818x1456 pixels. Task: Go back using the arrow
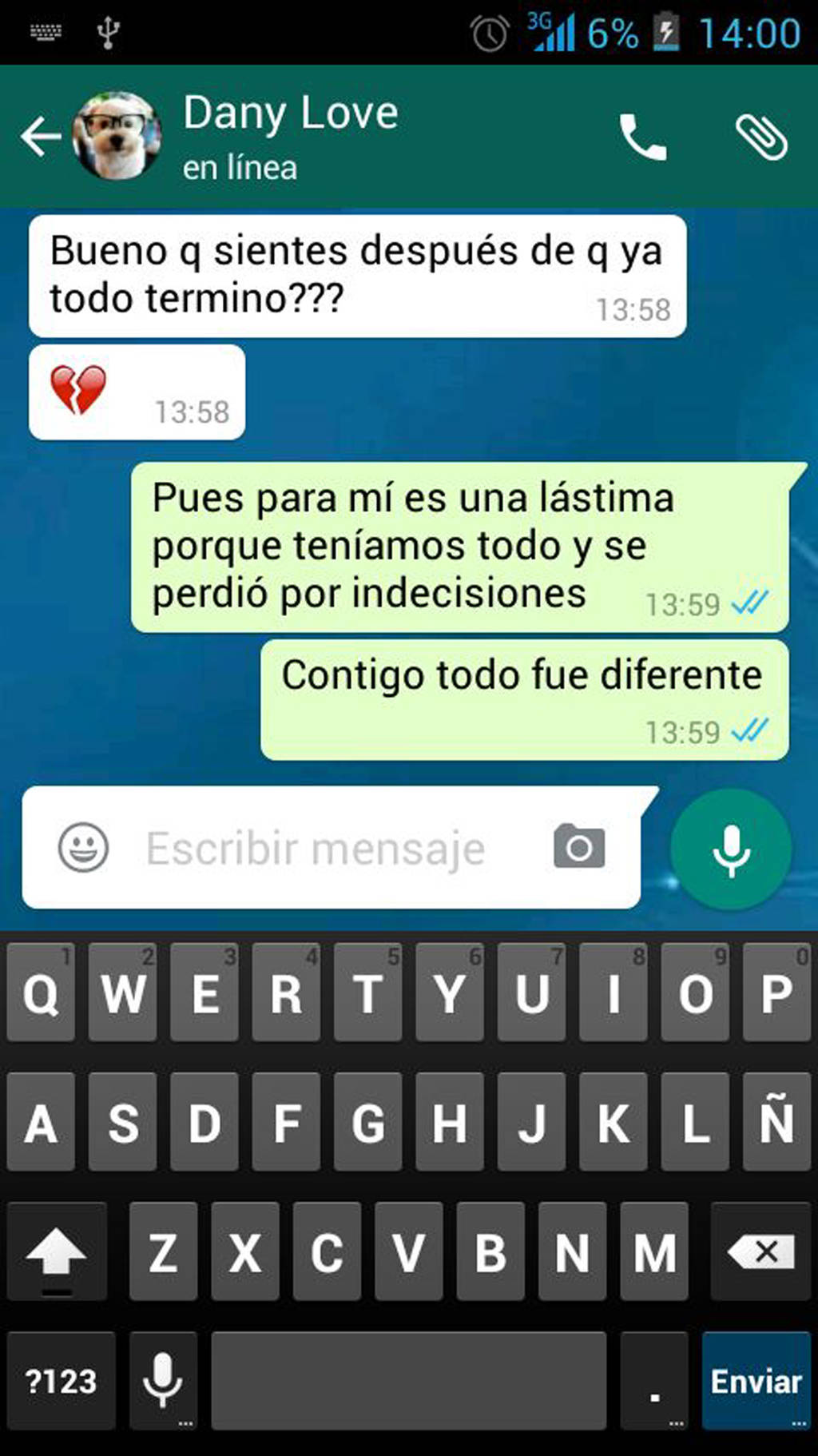(40, 137)
